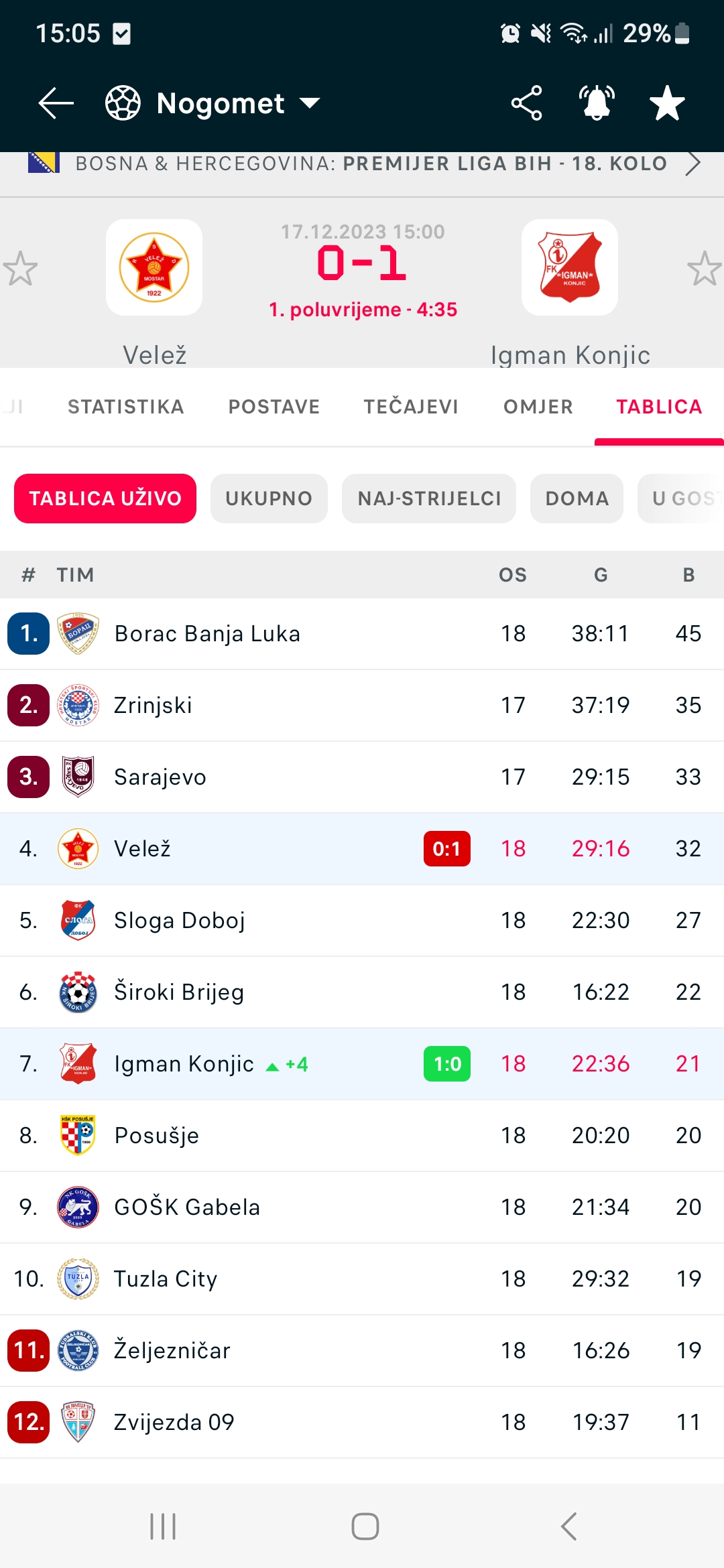Screen dimensions: 724x1568
Task: Show Naj-strijelci top scorers
Action: (x=429, y=499)
